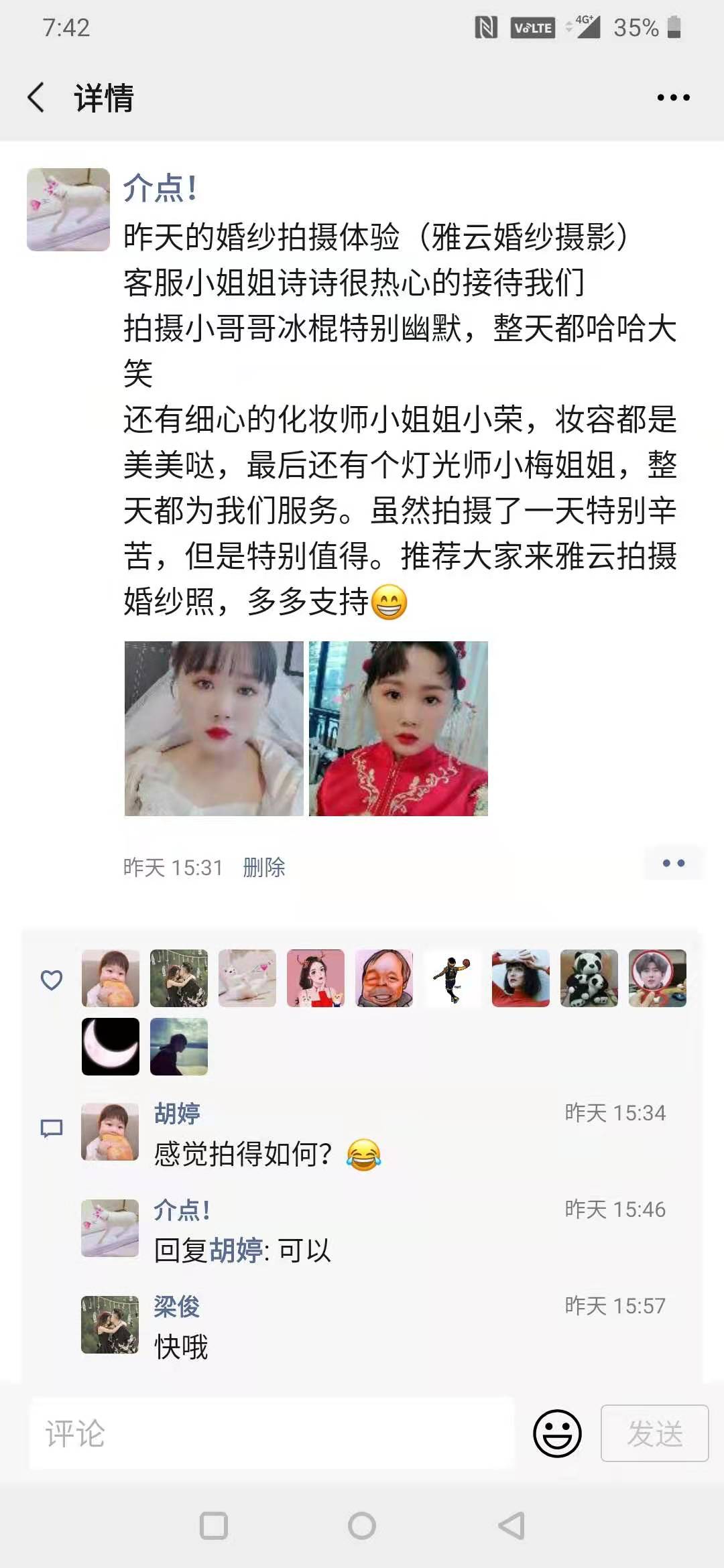This screenshot has width=724, height=1568.
Task: Open recent apps with the system square button
Action: (214, 1526)
